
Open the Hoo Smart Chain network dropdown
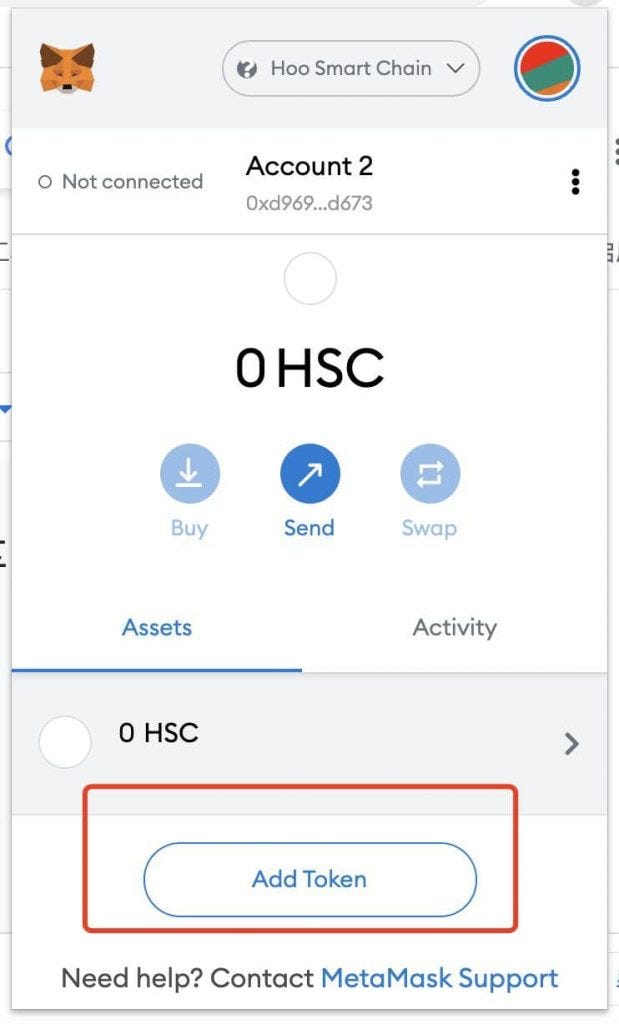(351, 69)
